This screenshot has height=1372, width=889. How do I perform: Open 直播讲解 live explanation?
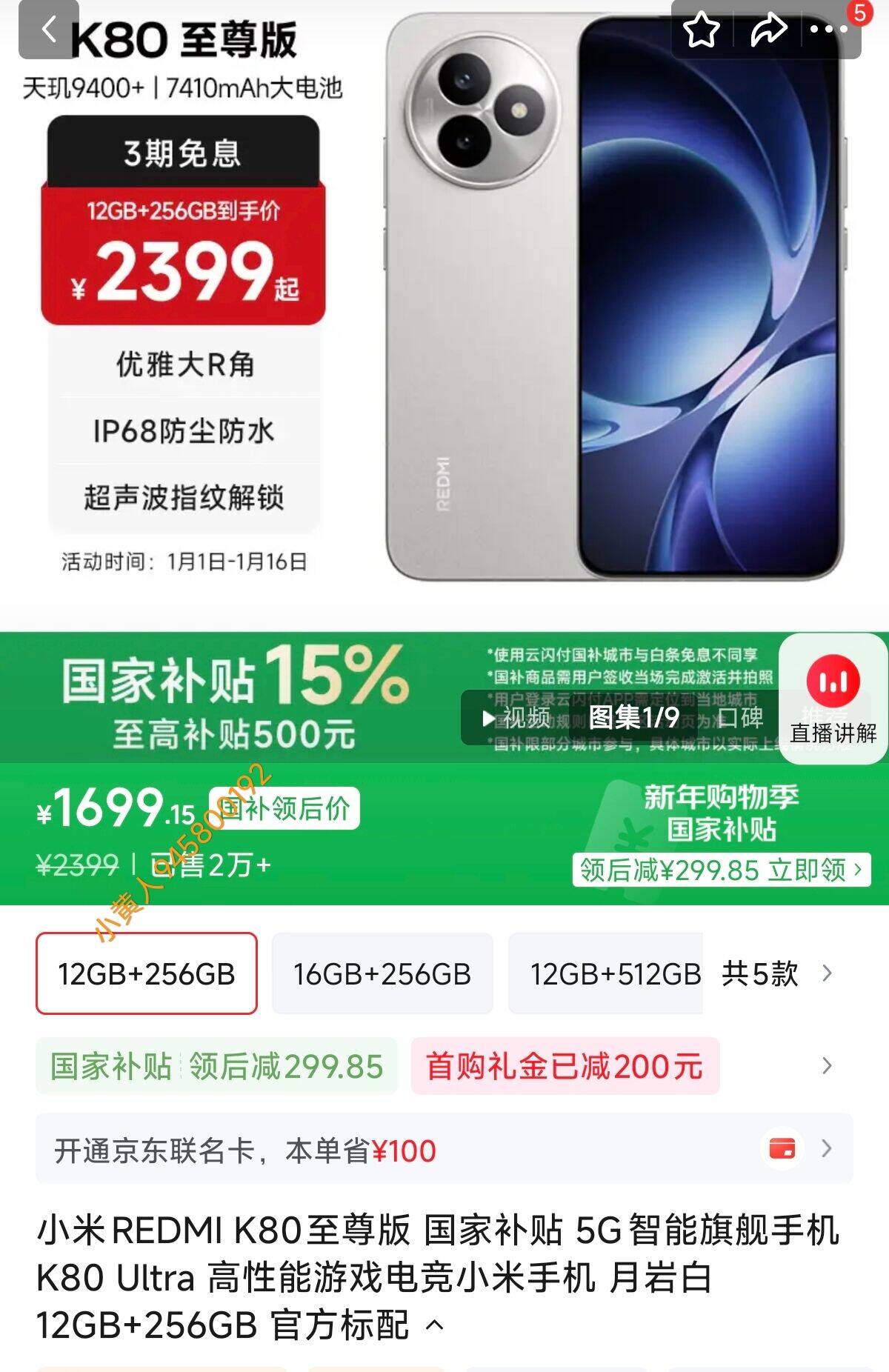833,699
